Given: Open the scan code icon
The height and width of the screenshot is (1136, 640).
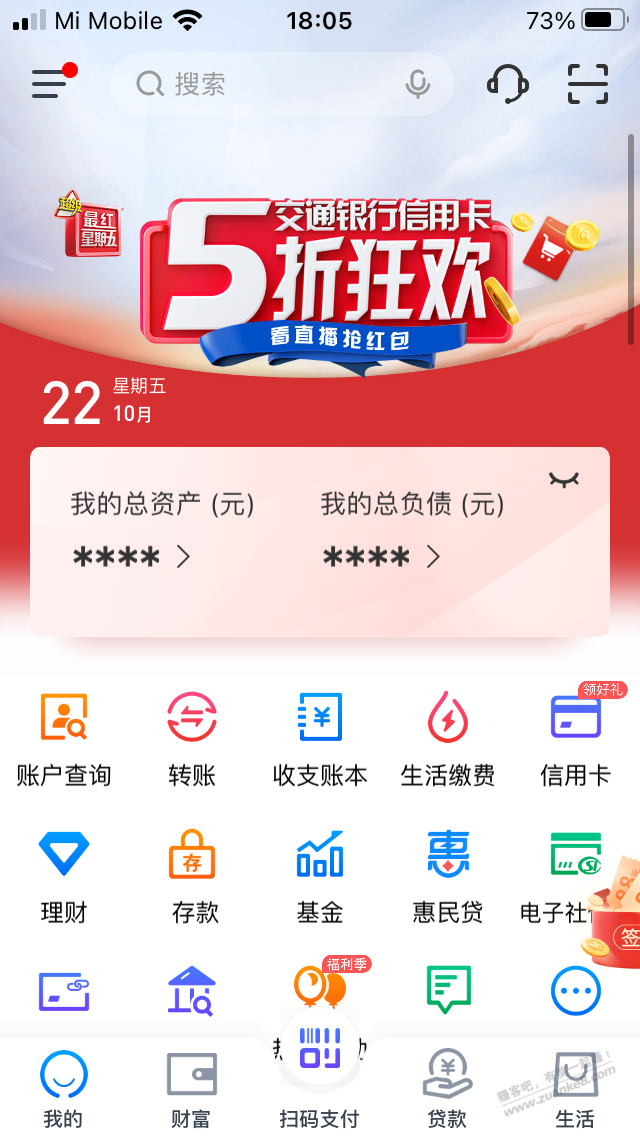Looking at the screenshot, I should (x=588, y=84).
